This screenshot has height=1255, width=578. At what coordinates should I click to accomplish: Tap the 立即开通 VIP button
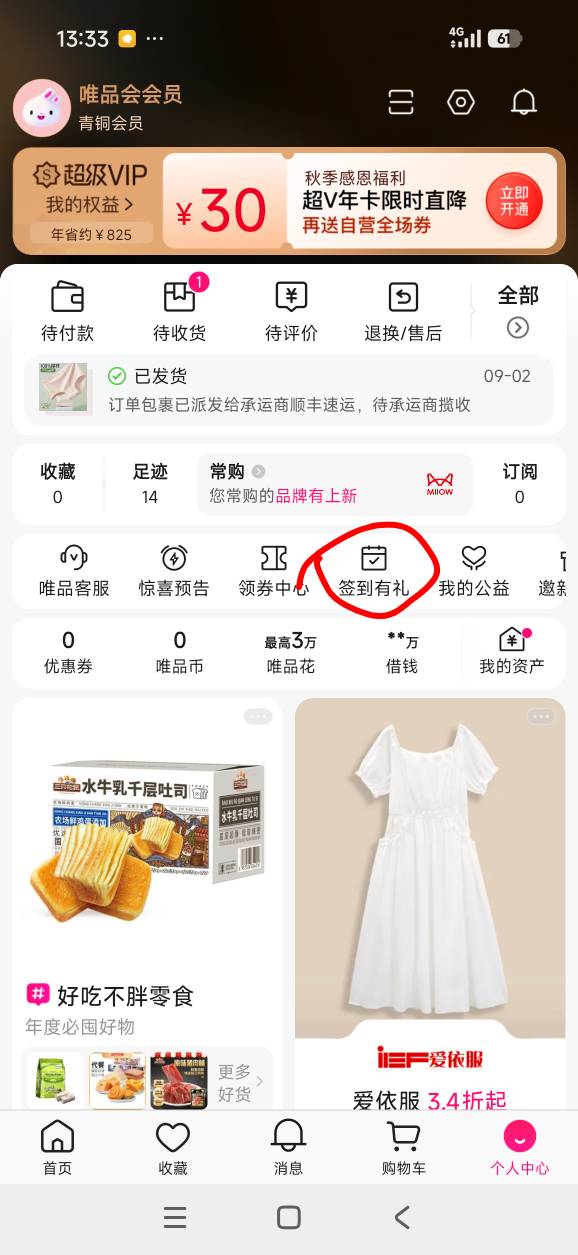514,202
